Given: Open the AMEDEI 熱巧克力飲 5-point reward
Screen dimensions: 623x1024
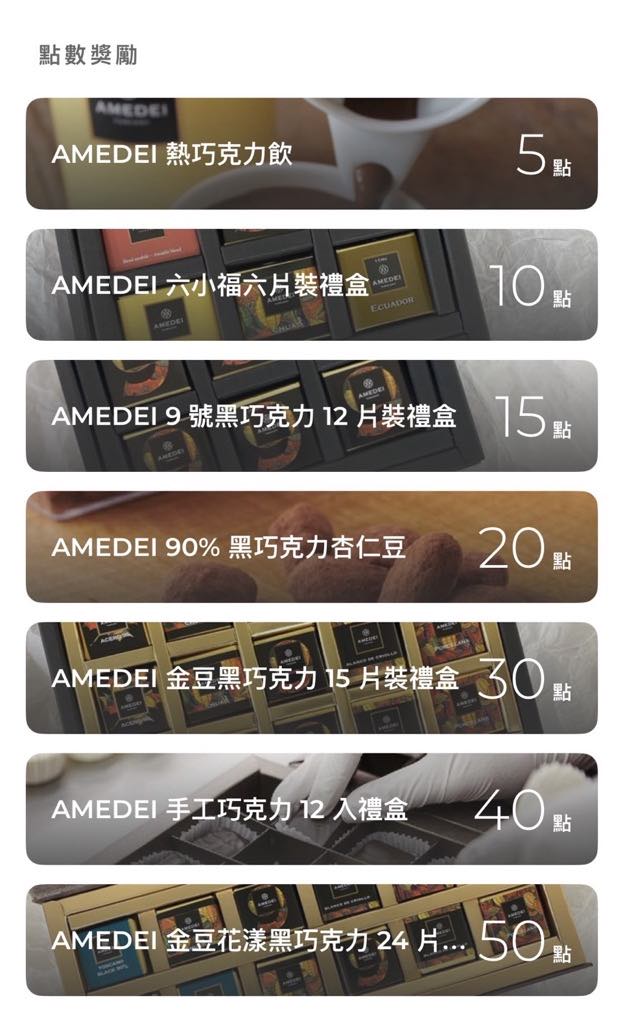Looking at the screenshot, I should pyautogui.click(x=311, y=154).
